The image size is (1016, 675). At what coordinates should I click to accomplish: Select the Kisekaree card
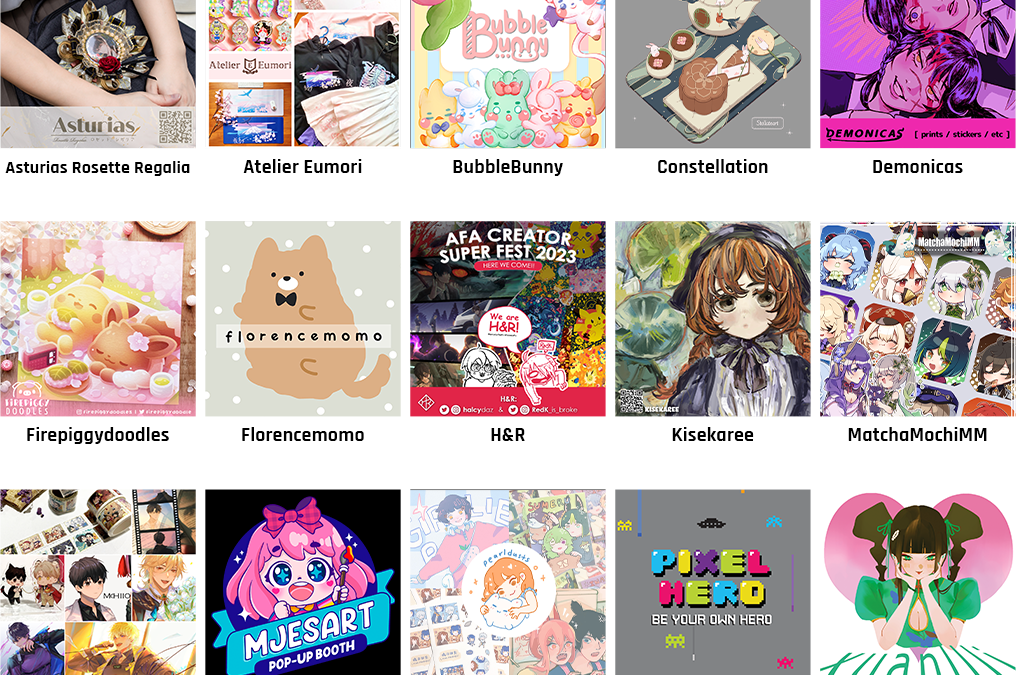pyautogui.click(x=712, y=330)
